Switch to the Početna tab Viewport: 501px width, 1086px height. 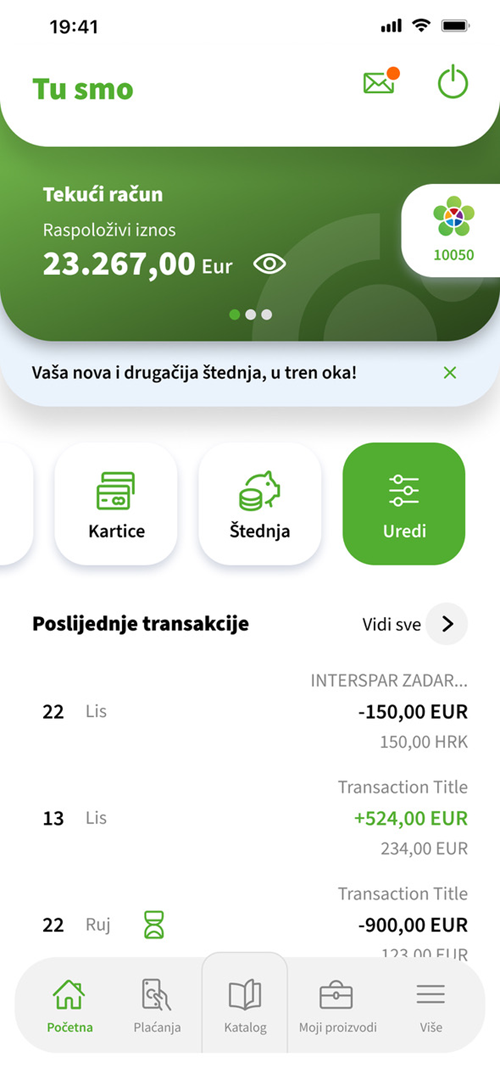click(x=69, y=1006)
